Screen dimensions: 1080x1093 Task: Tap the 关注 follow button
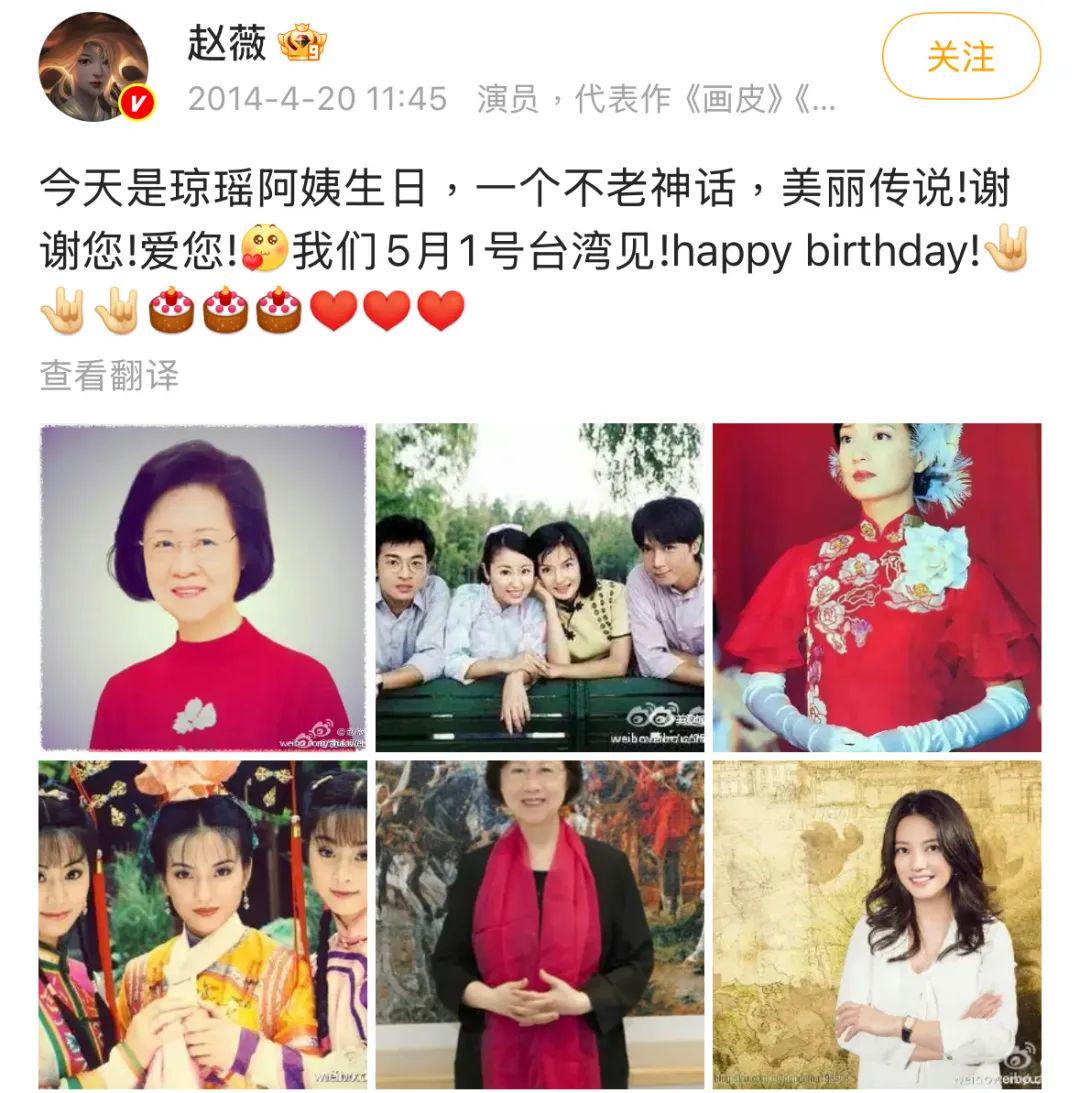[x=960, y=57]
